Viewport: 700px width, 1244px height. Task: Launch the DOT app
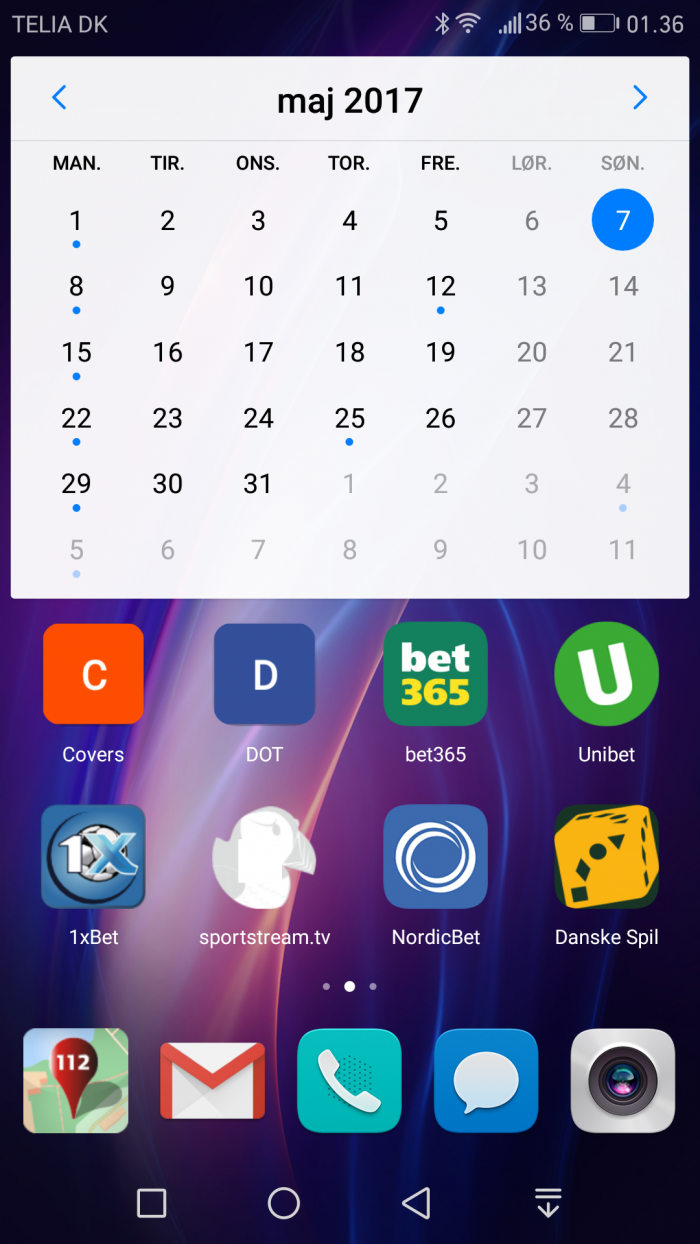coord(264,674)
